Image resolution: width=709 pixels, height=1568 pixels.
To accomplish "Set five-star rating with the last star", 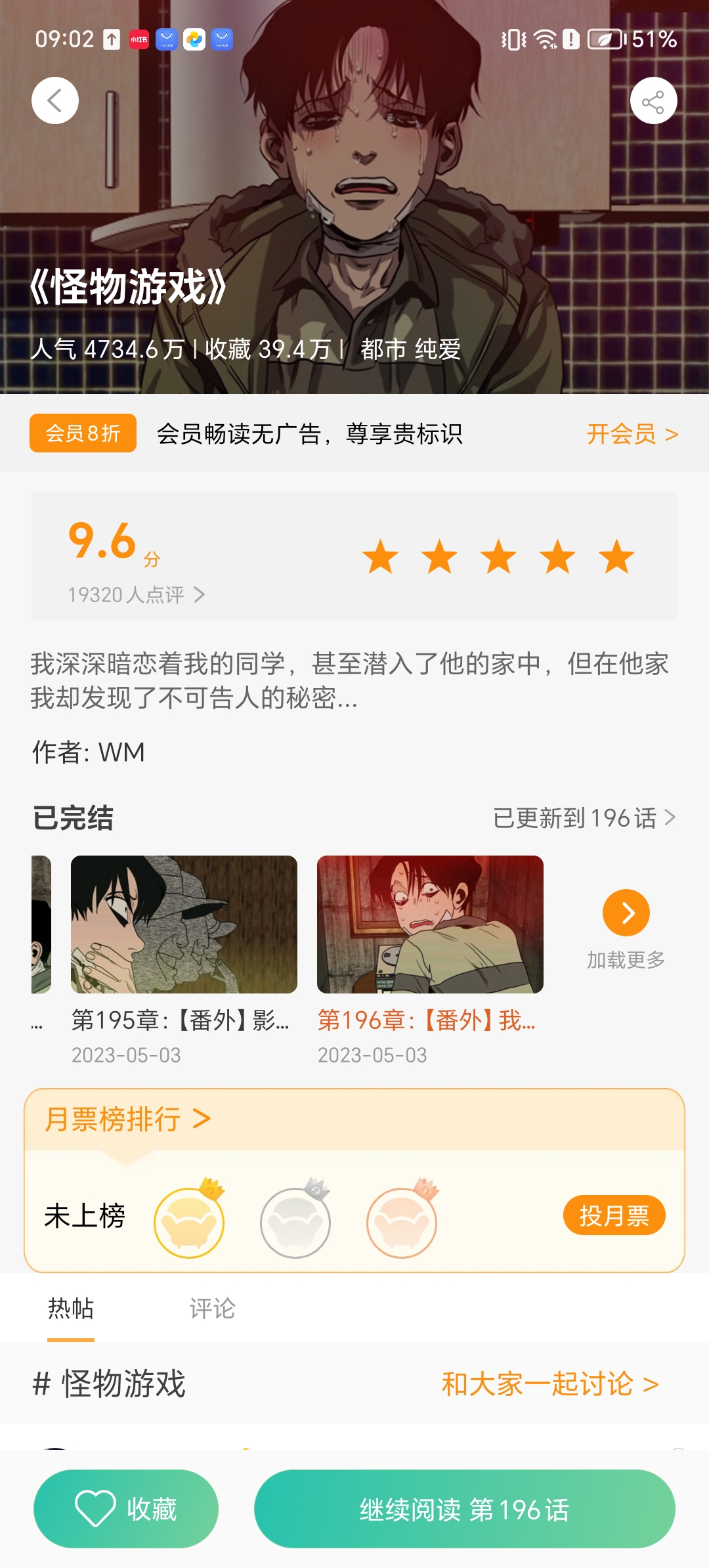I will click(616, 556).
